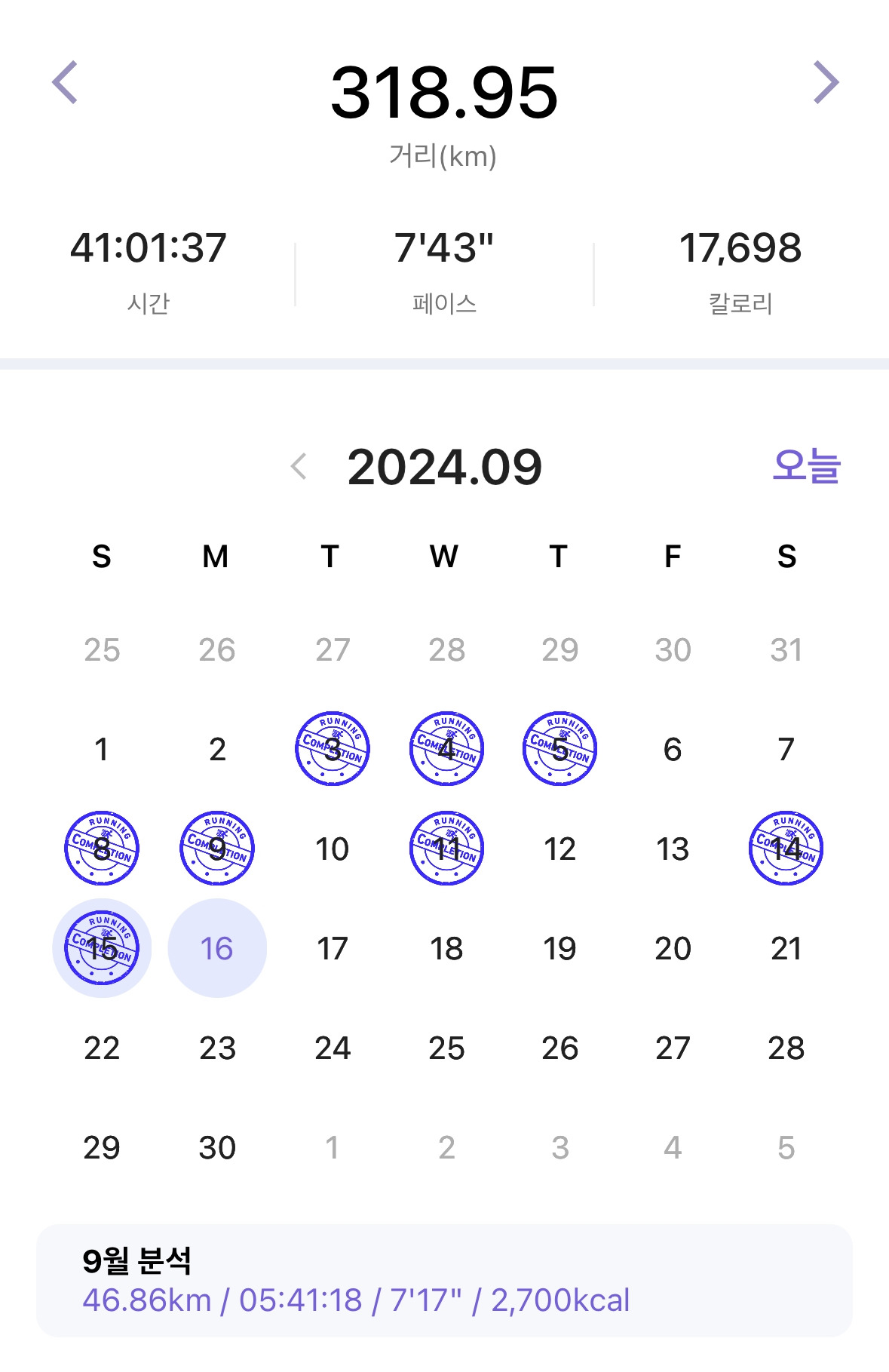This screenshot has width=889, height=1372.
Task: Choose the highlighted date 16
Action: (x=217, y=948)
